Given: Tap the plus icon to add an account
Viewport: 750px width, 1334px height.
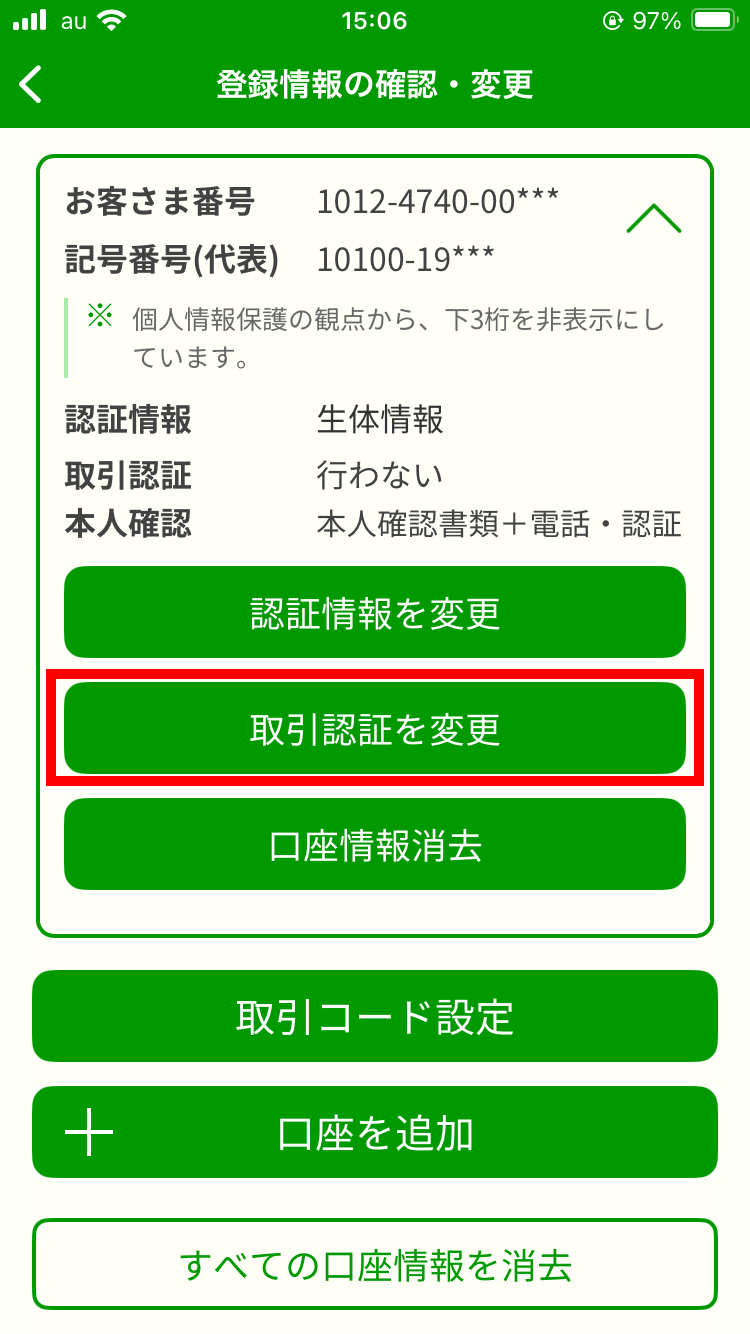Looking at the screenshot, I should coord(91,1132).
